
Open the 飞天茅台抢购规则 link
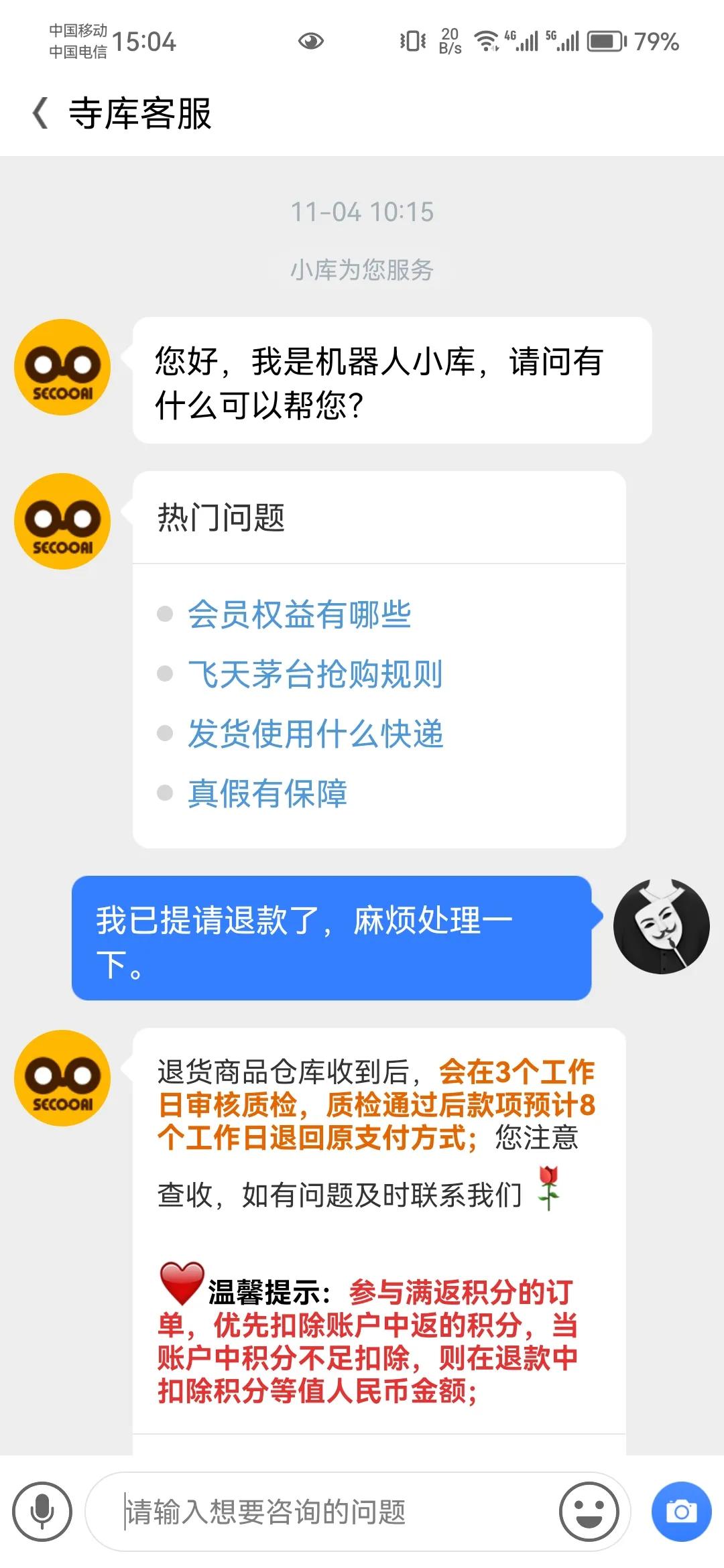point(315,674)
